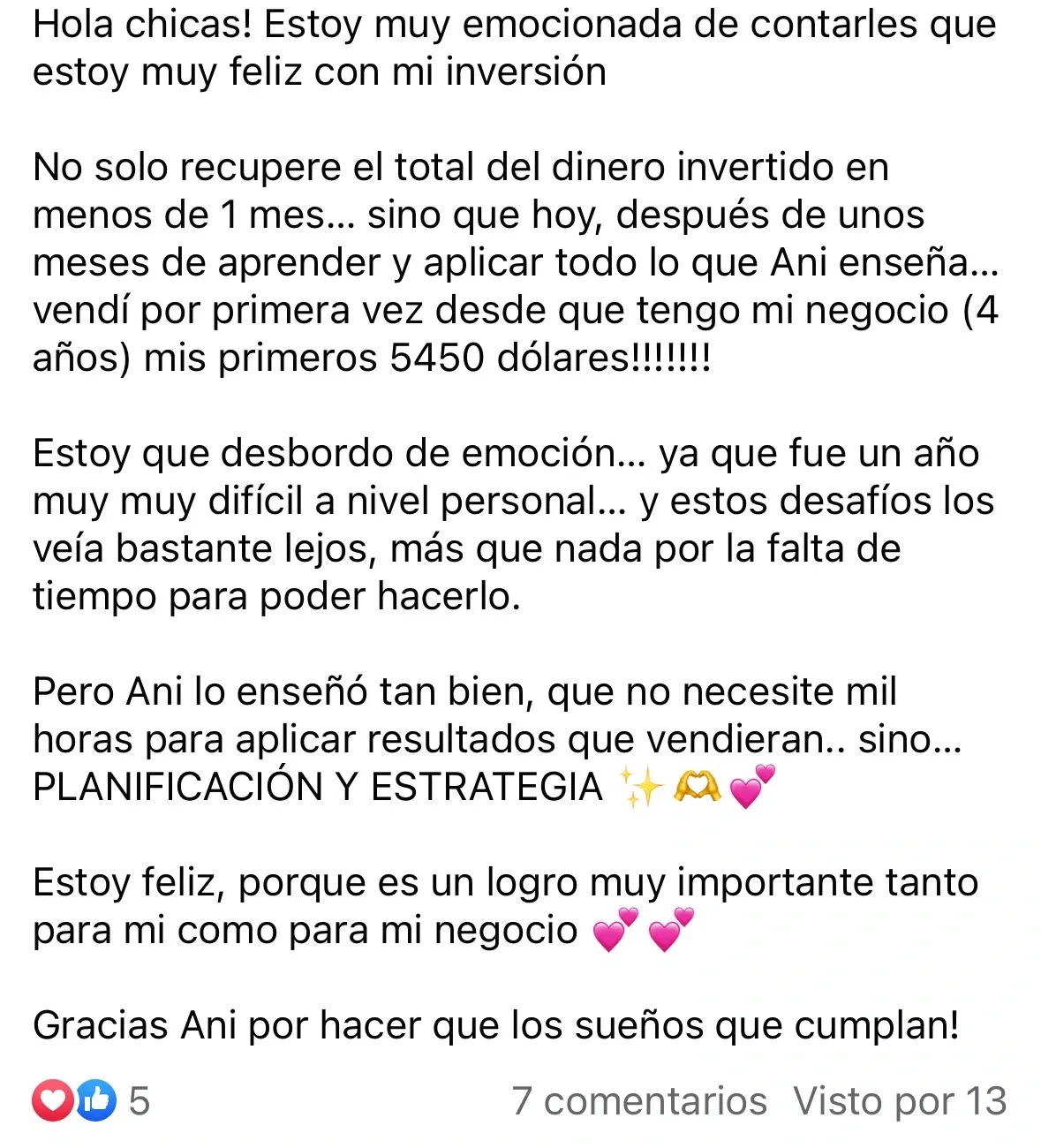1041x1148 pixels.
Task: Open the Visto por 13 list
Action: pyautogui.click(x=900, y=1101)
